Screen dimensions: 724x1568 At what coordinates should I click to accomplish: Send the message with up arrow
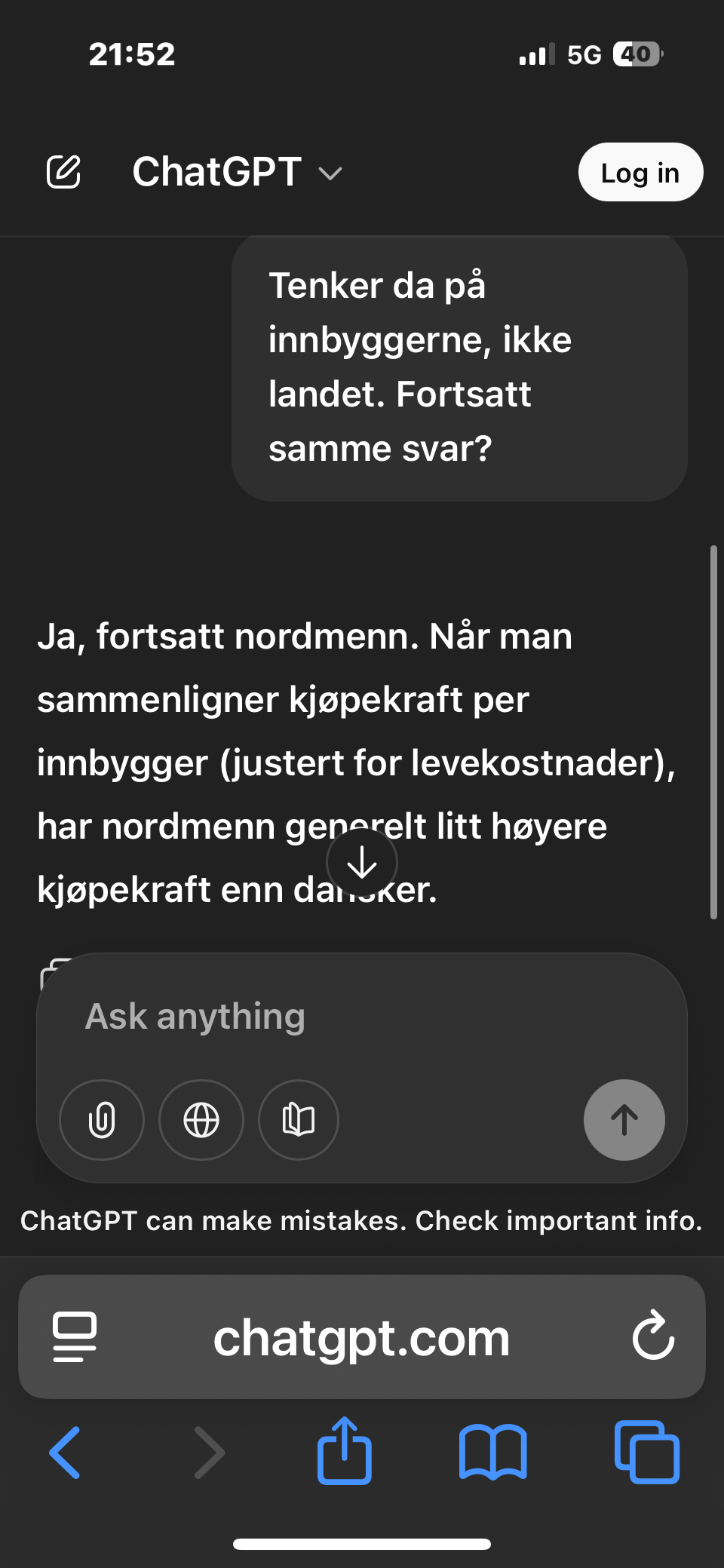tap(624, 1120)
